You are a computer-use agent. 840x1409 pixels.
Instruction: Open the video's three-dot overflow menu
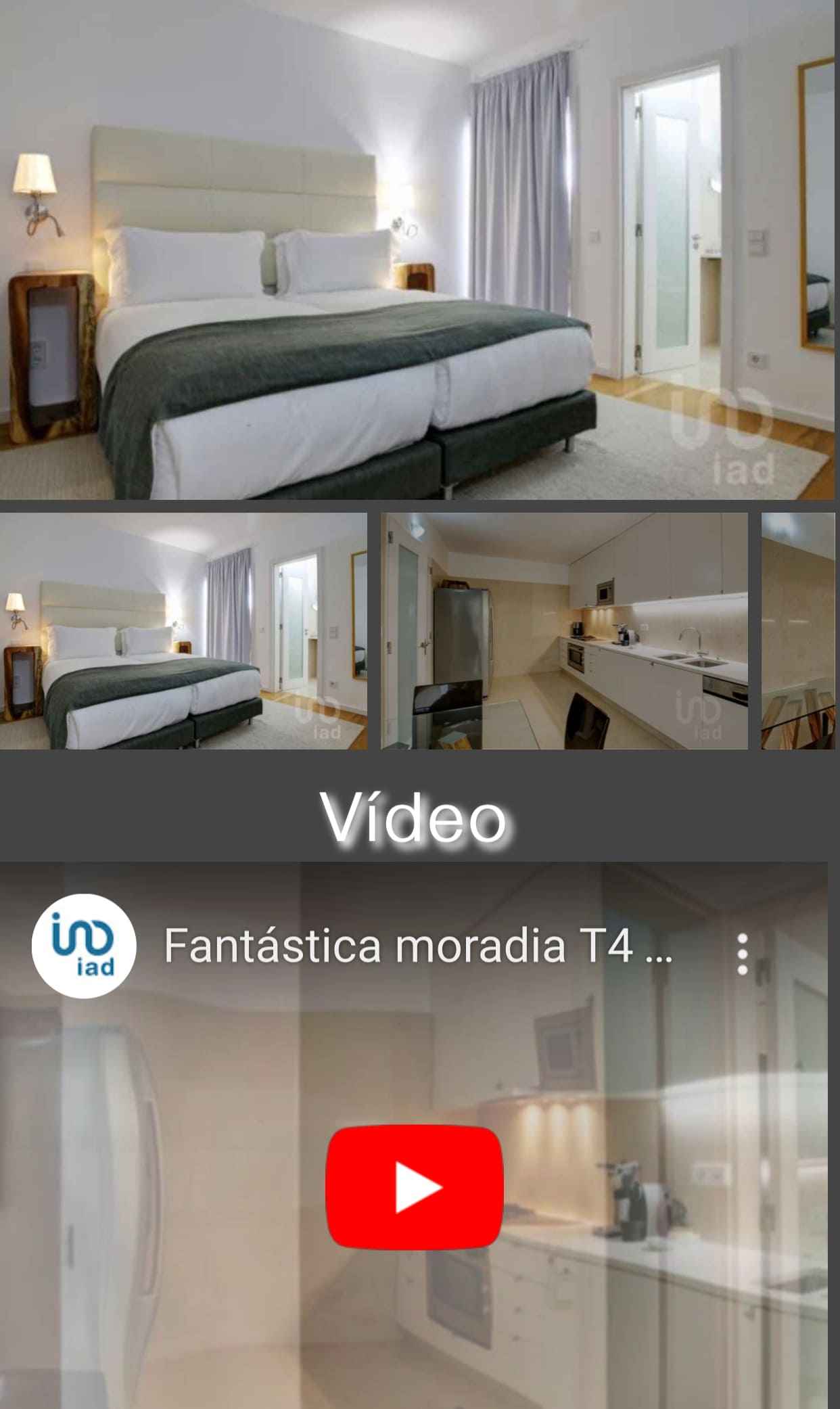tap(743, 954)
